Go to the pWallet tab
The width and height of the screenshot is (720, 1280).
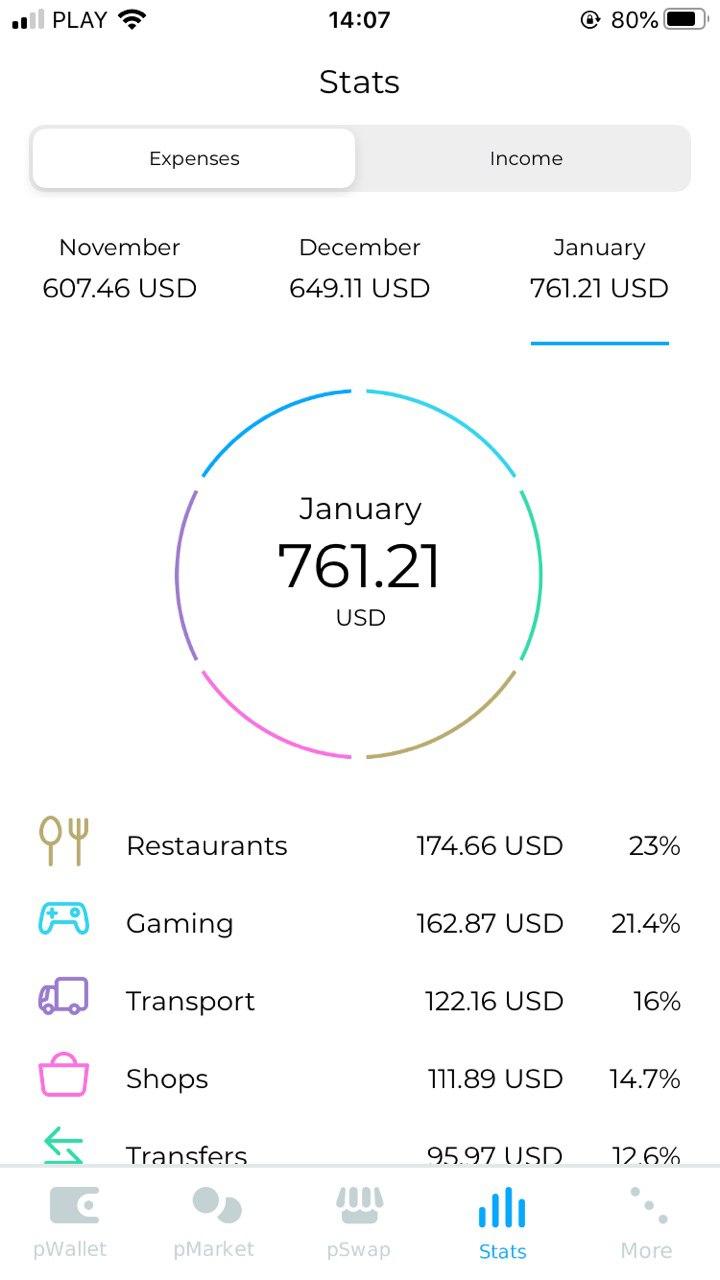70,1222
